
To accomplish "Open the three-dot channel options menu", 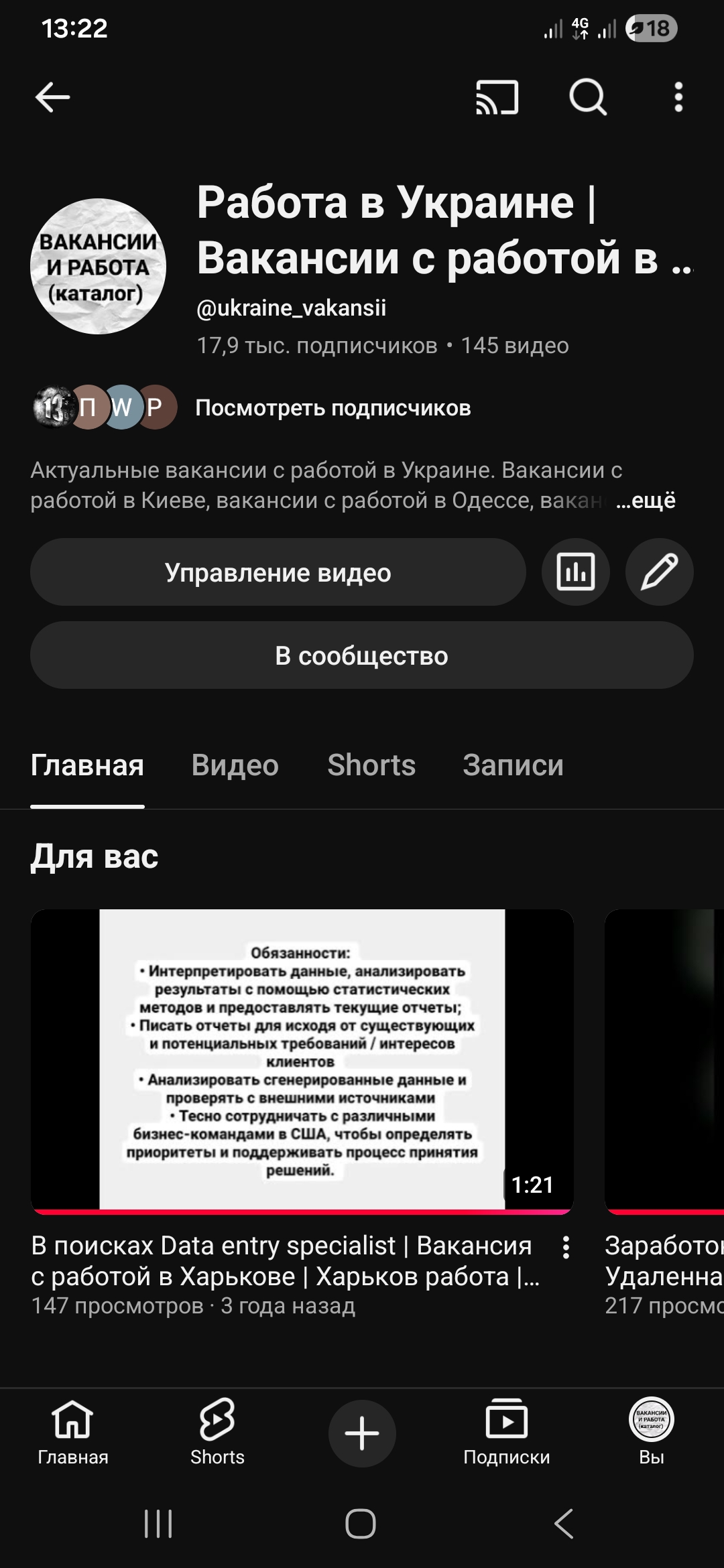I will pyautogui.click(x=678, y=97).
